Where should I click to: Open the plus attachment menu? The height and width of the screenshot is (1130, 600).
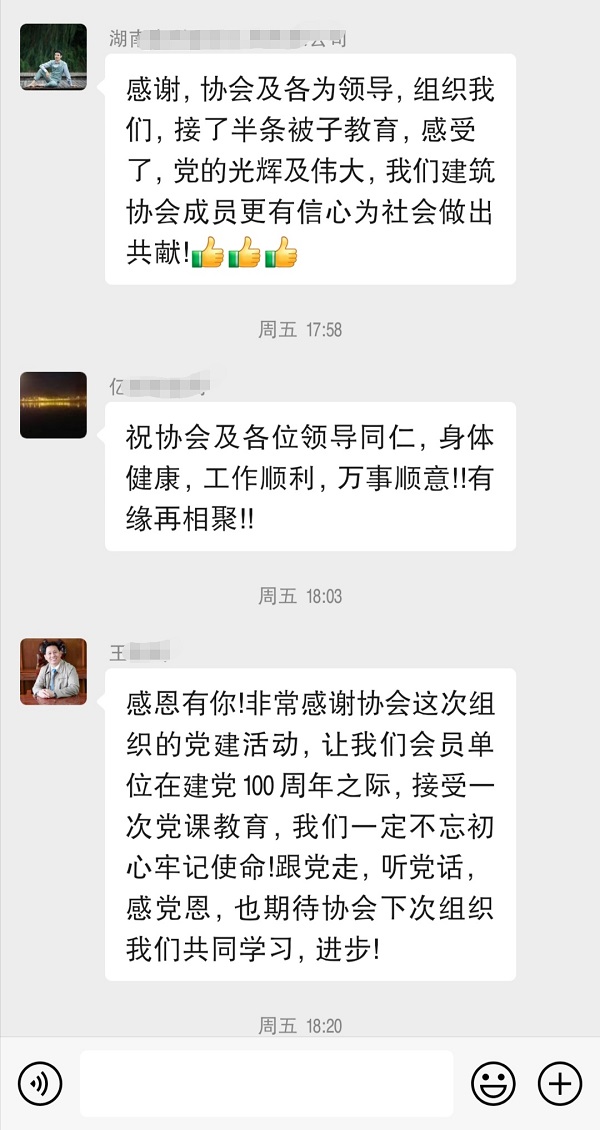pos(559,1082)
